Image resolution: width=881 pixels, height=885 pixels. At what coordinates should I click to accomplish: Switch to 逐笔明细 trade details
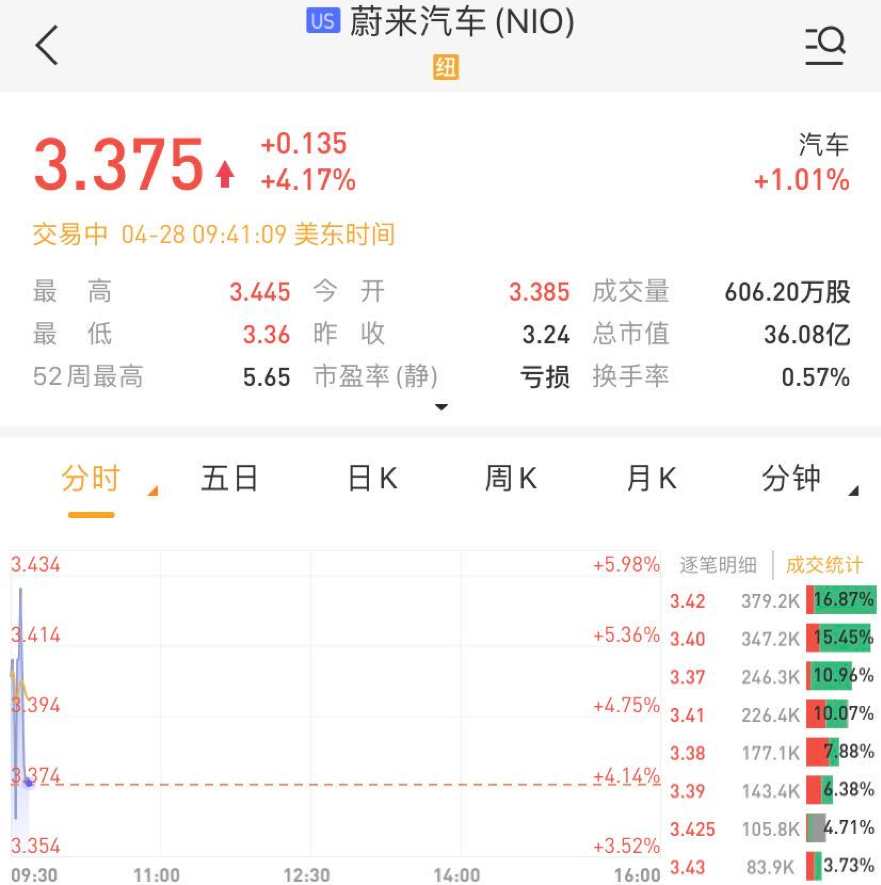coord(718,565)
